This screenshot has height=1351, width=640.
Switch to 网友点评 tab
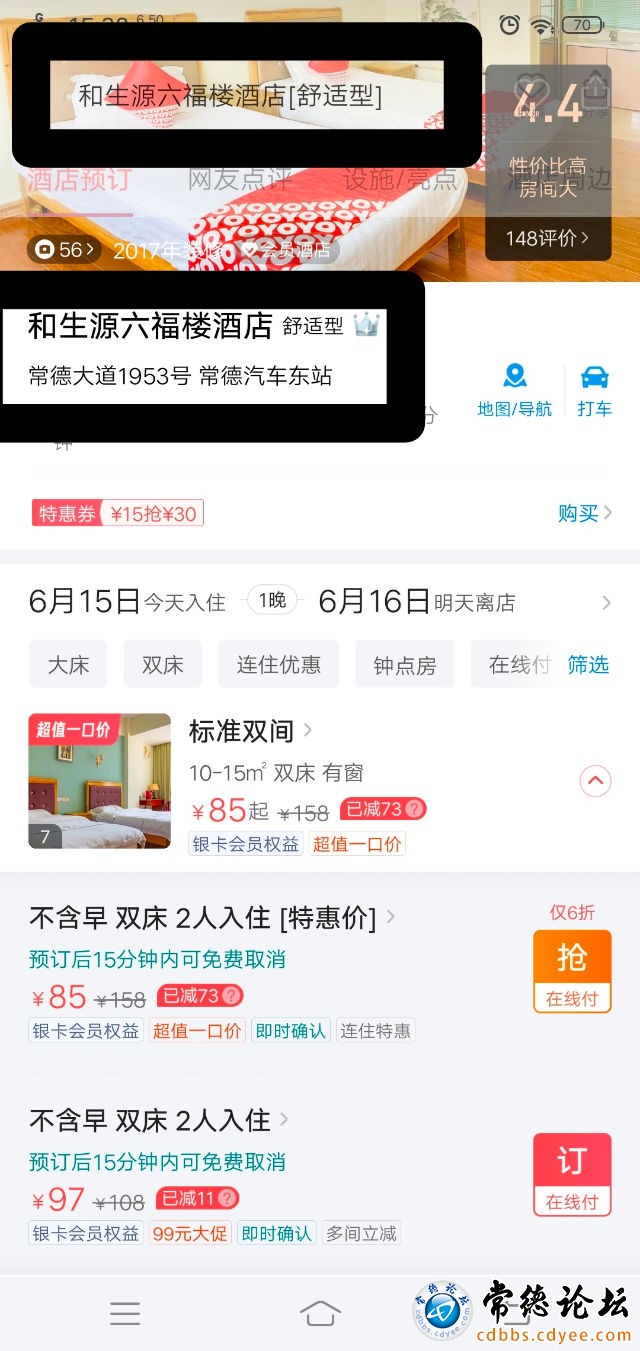pos(241,179)
